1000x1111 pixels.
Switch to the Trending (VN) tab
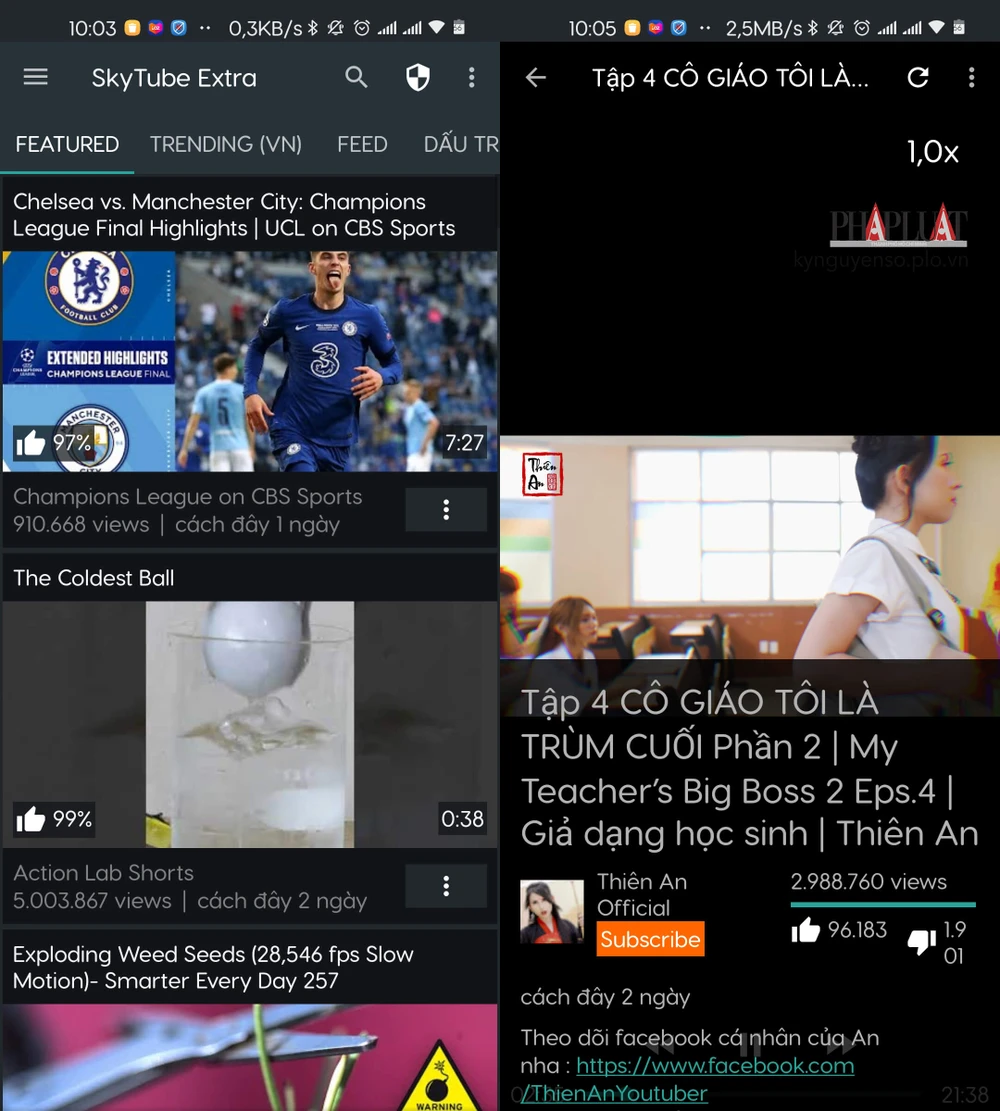[226, 144]
